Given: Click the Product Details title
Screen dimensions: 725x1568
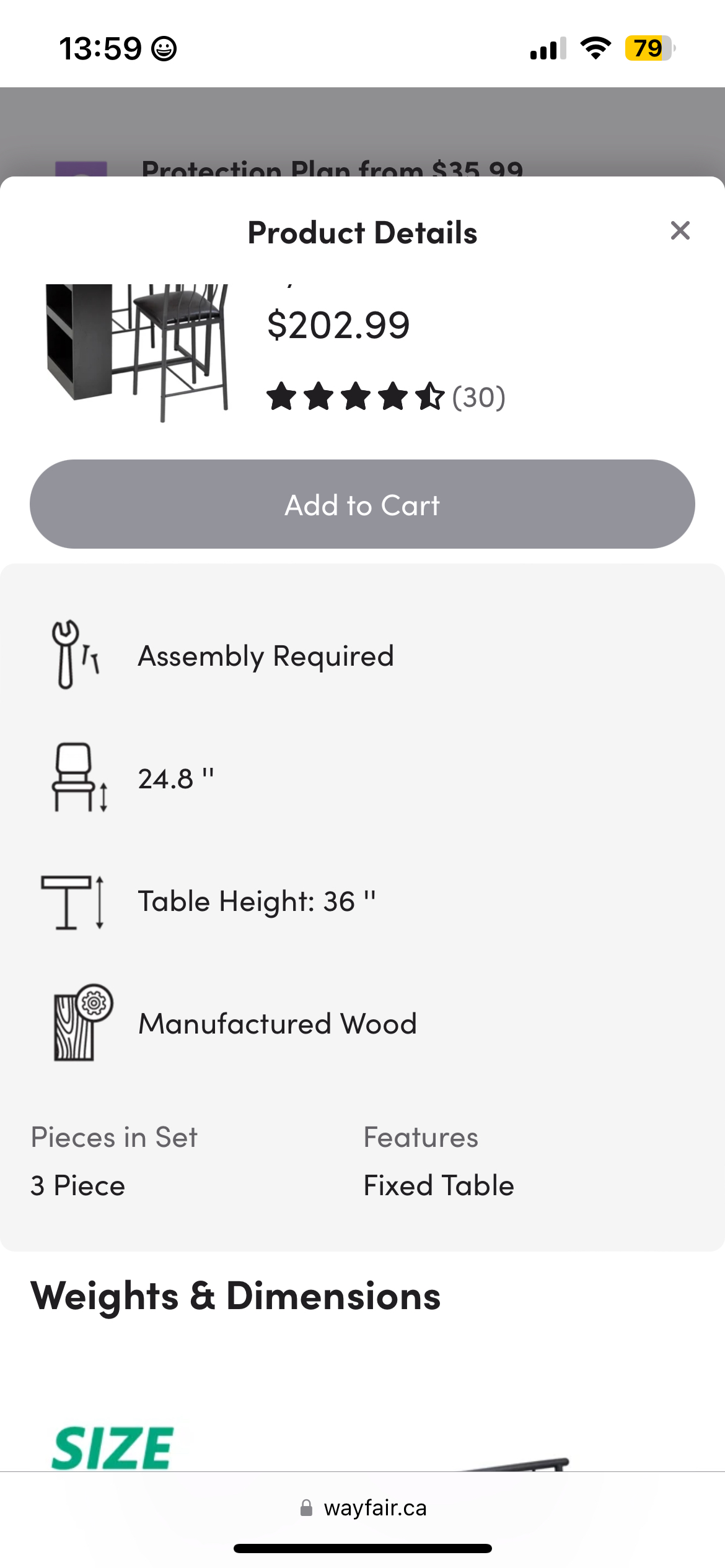Looking at the screenshot, I should coord(362,232).
